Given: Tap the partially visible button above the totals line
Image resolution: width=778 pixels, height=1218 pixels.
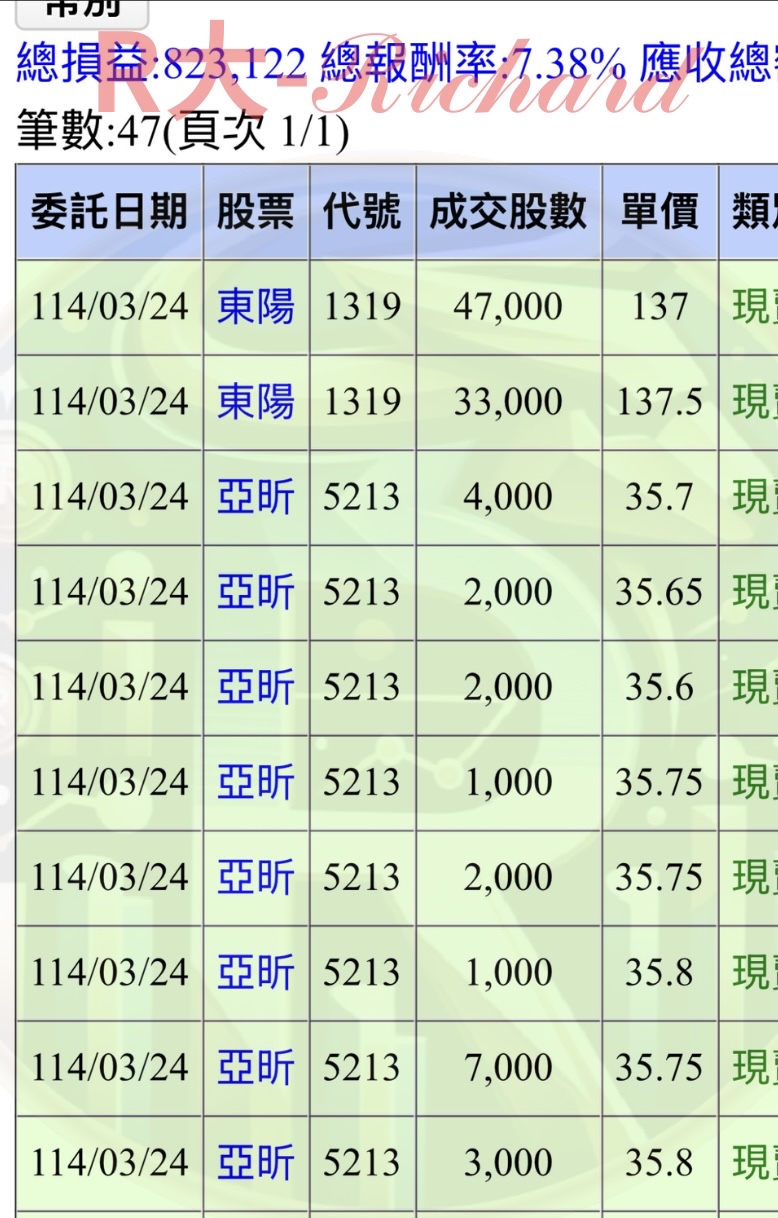Looking at the screenshot, I should point(83,12).
